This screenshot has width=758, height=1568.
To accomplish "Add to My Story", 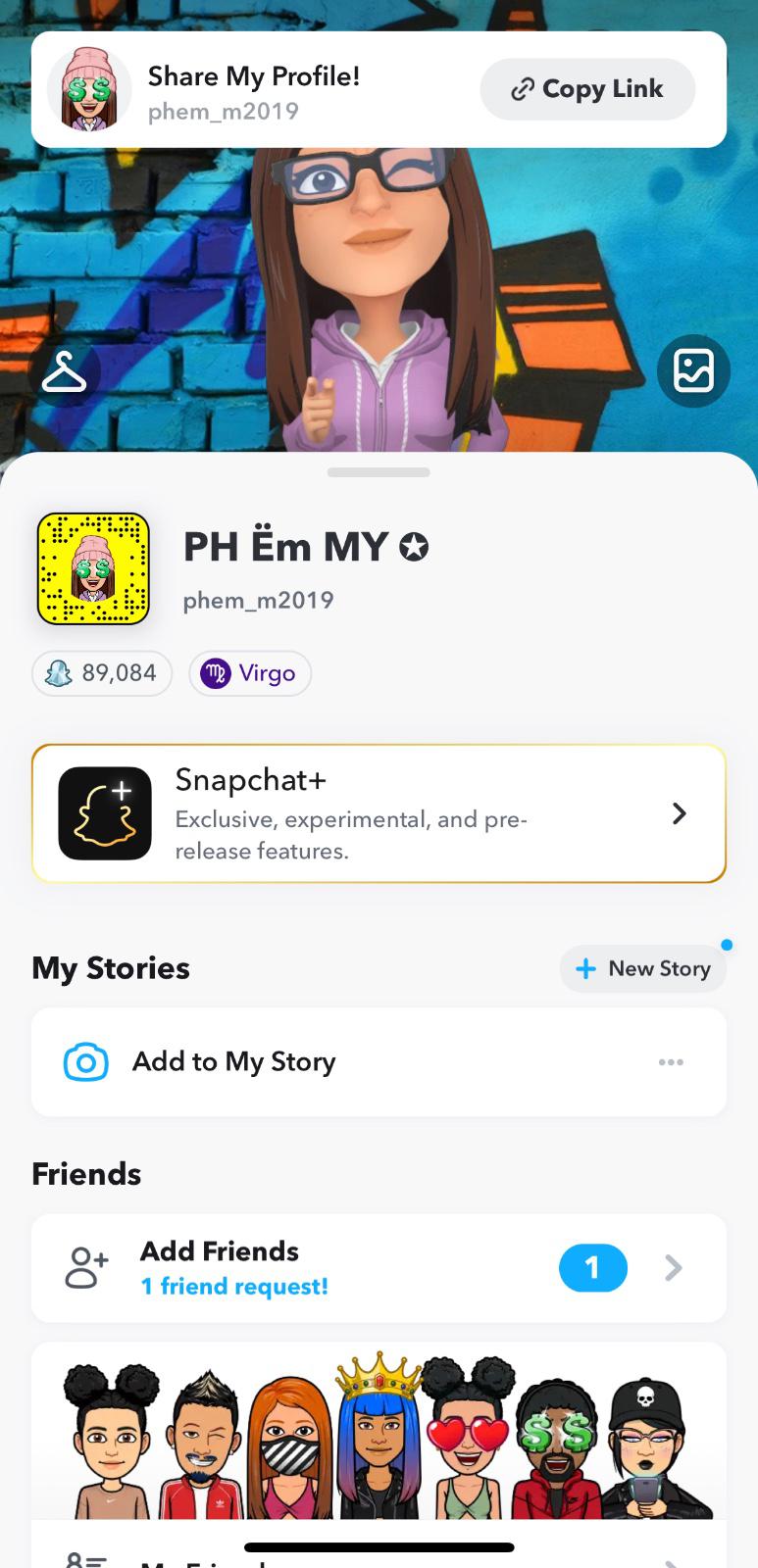I will pos(233,1061).
